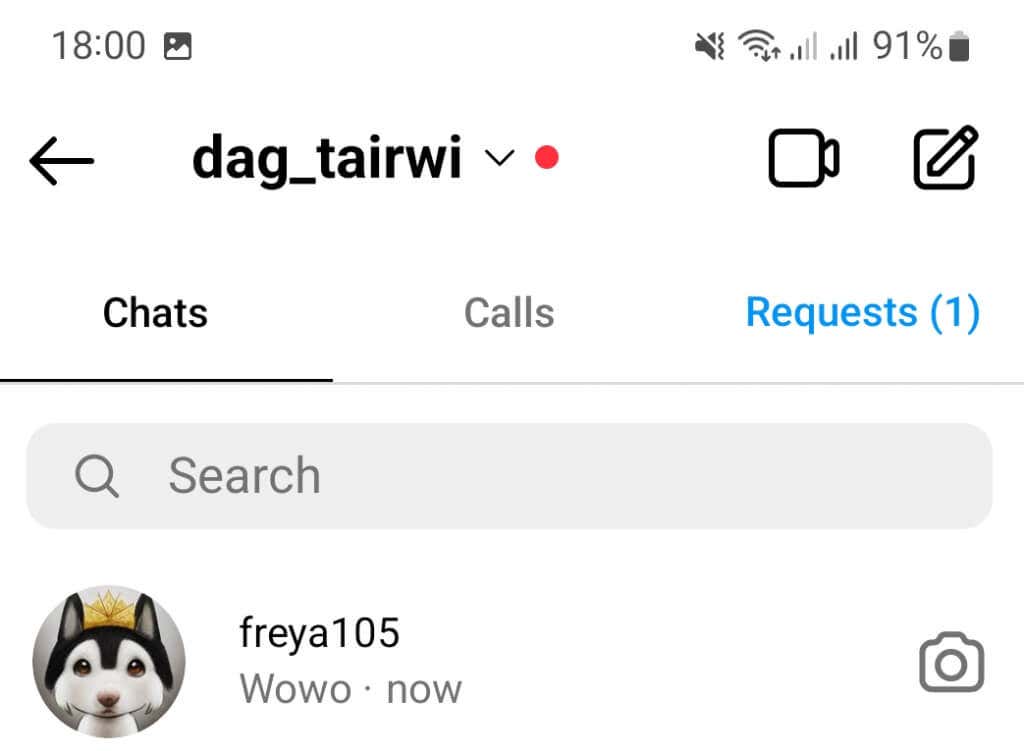Open camera next to freya105 chat
This screenshot has height=751, width=1024.
(951, 662)
